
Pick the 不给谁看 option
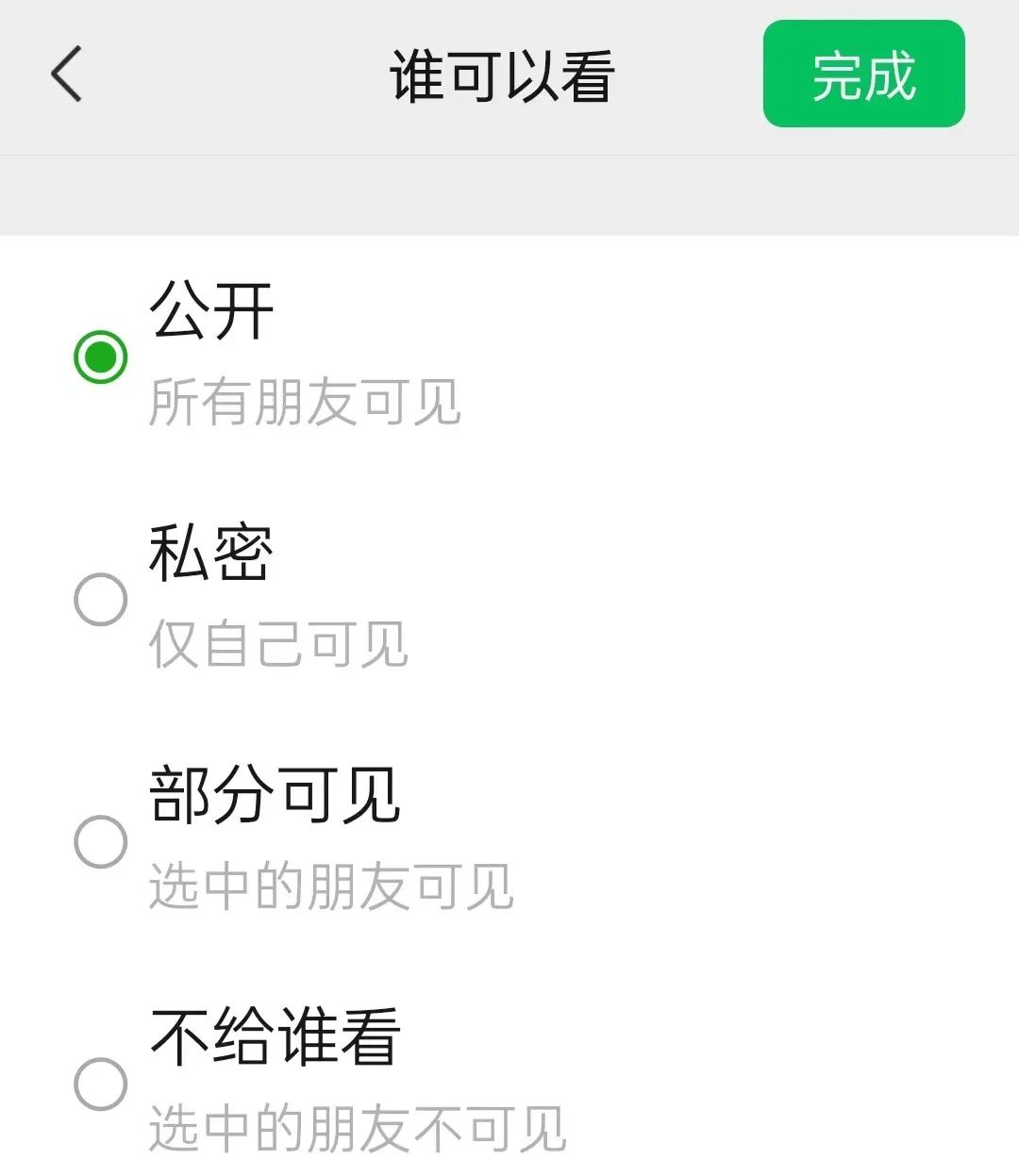tap(101, 1084)
